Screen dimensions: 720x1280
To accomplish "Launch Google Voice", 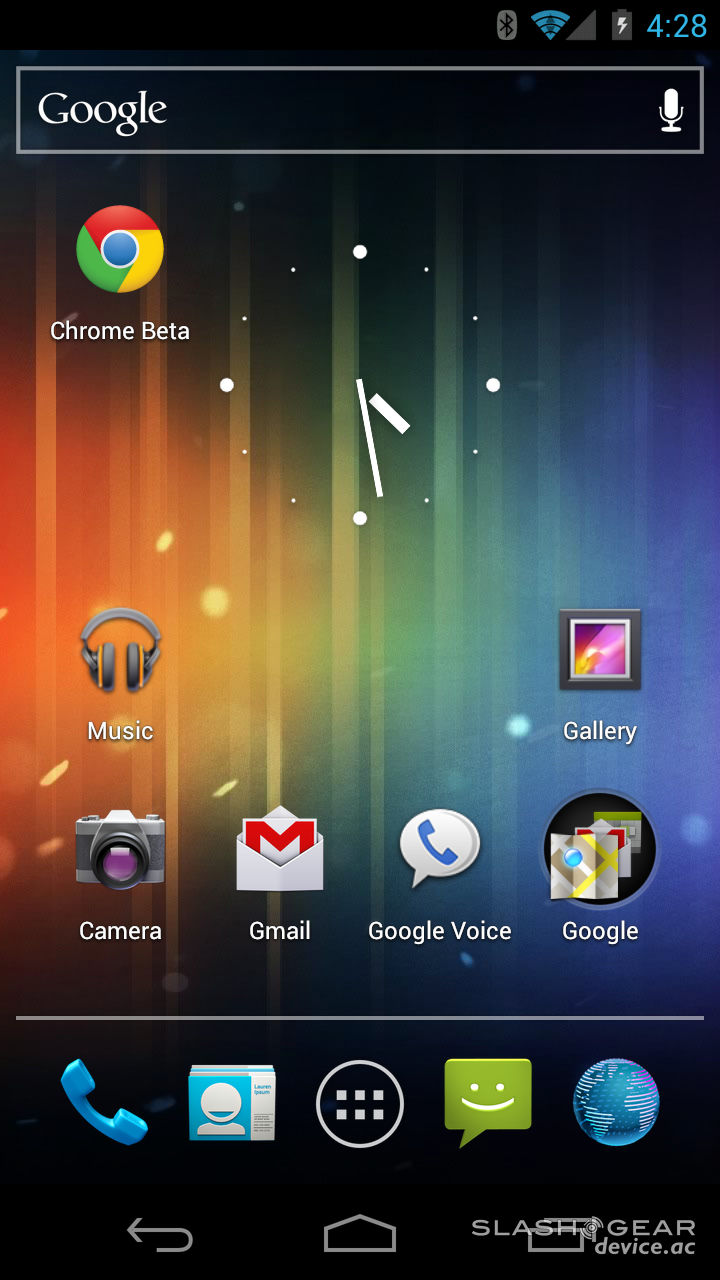I will (x=439, y=850).
